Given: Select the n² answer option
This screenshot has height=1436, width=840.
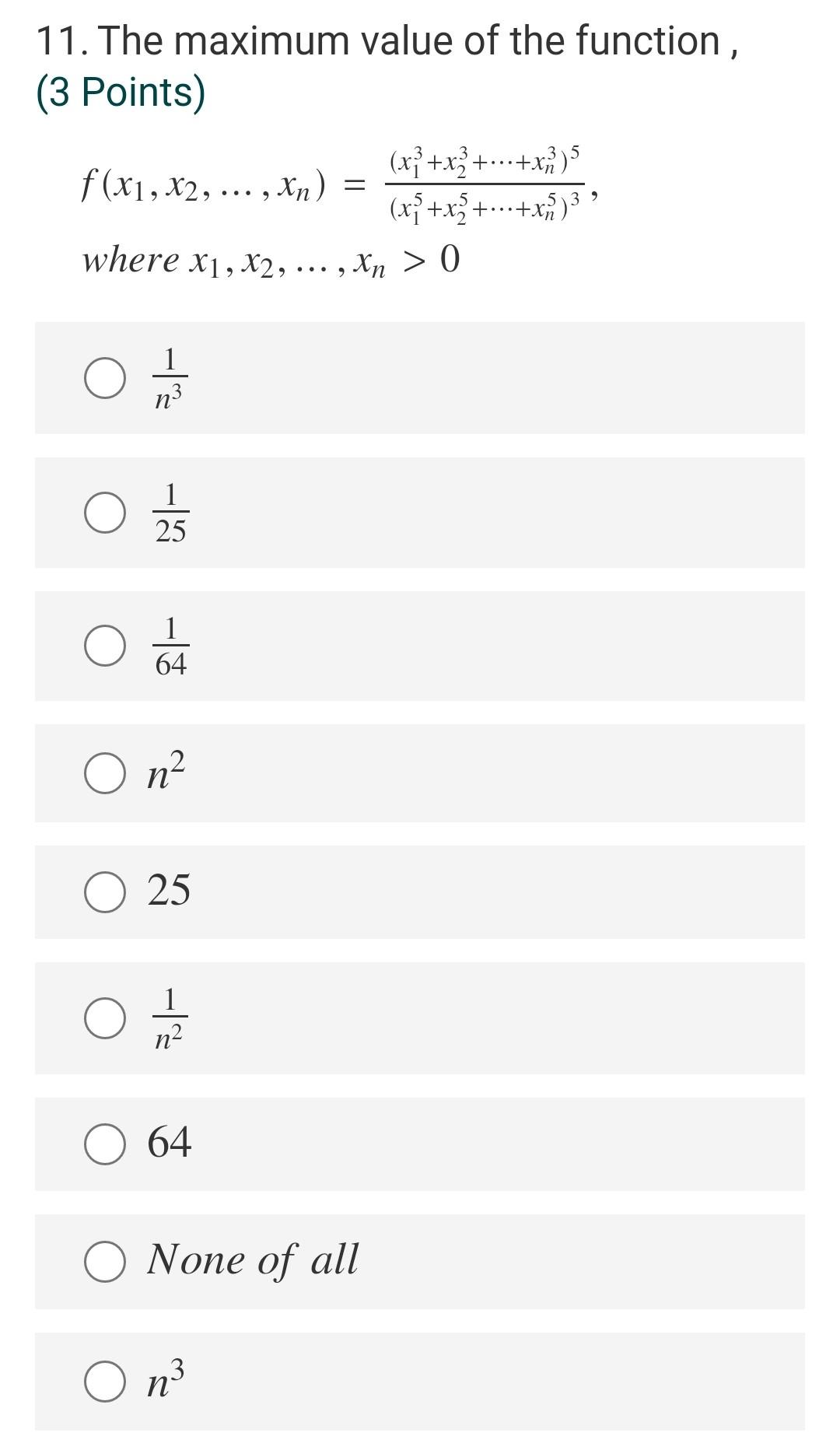Looking at the screenshot, I should (105, 773).
